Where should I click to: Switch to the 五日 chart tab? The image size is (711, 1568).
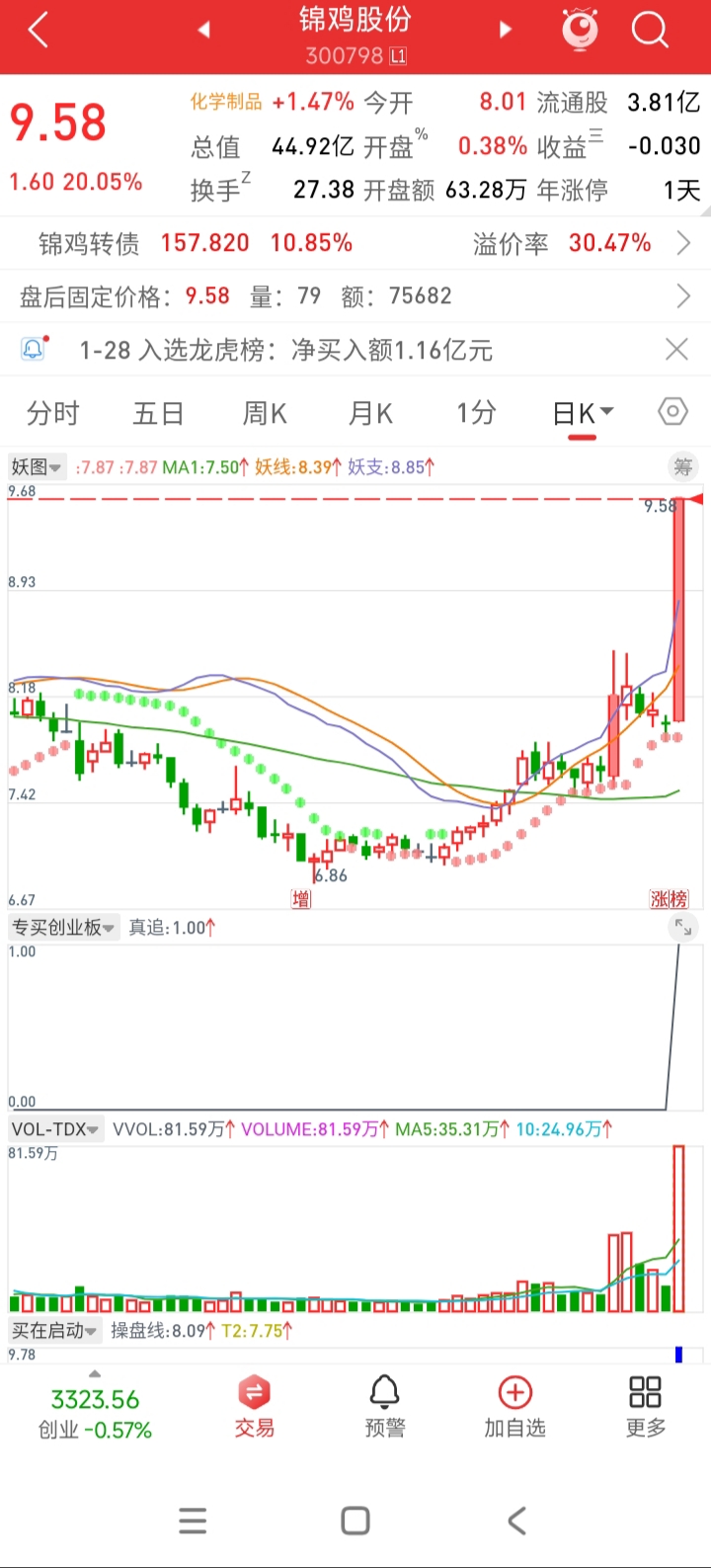click(158, 413)
